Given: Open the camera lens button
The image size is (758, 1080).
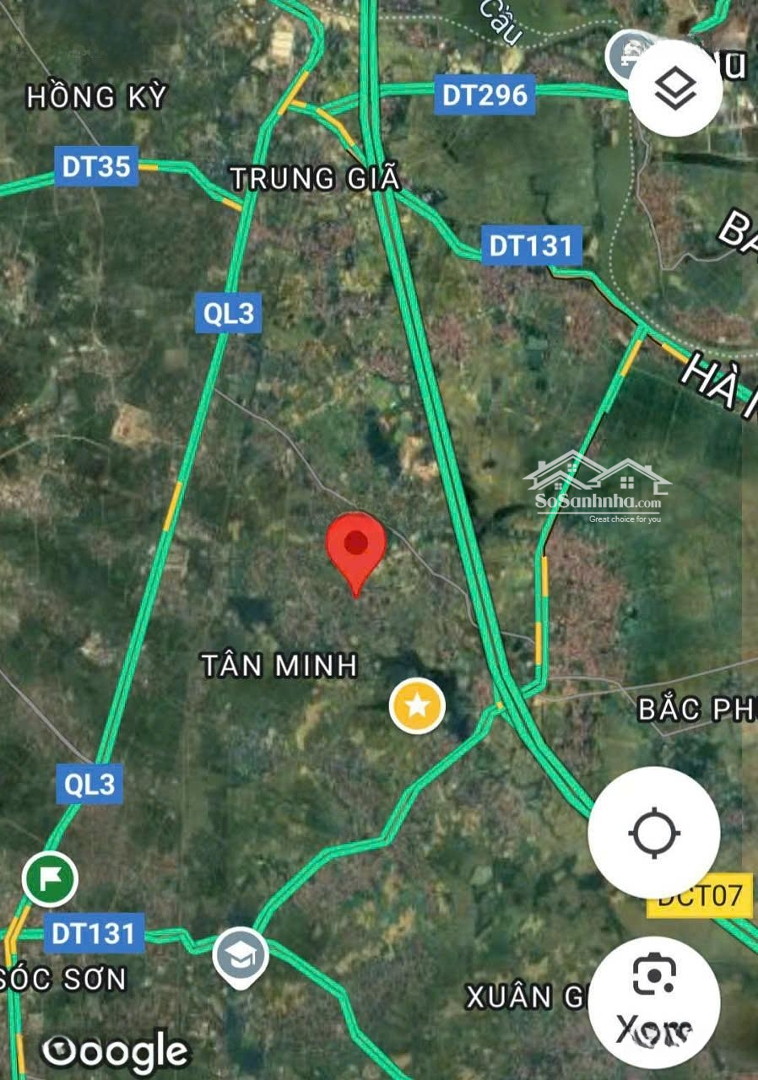Looking at the screenshot, I should 654,973.
